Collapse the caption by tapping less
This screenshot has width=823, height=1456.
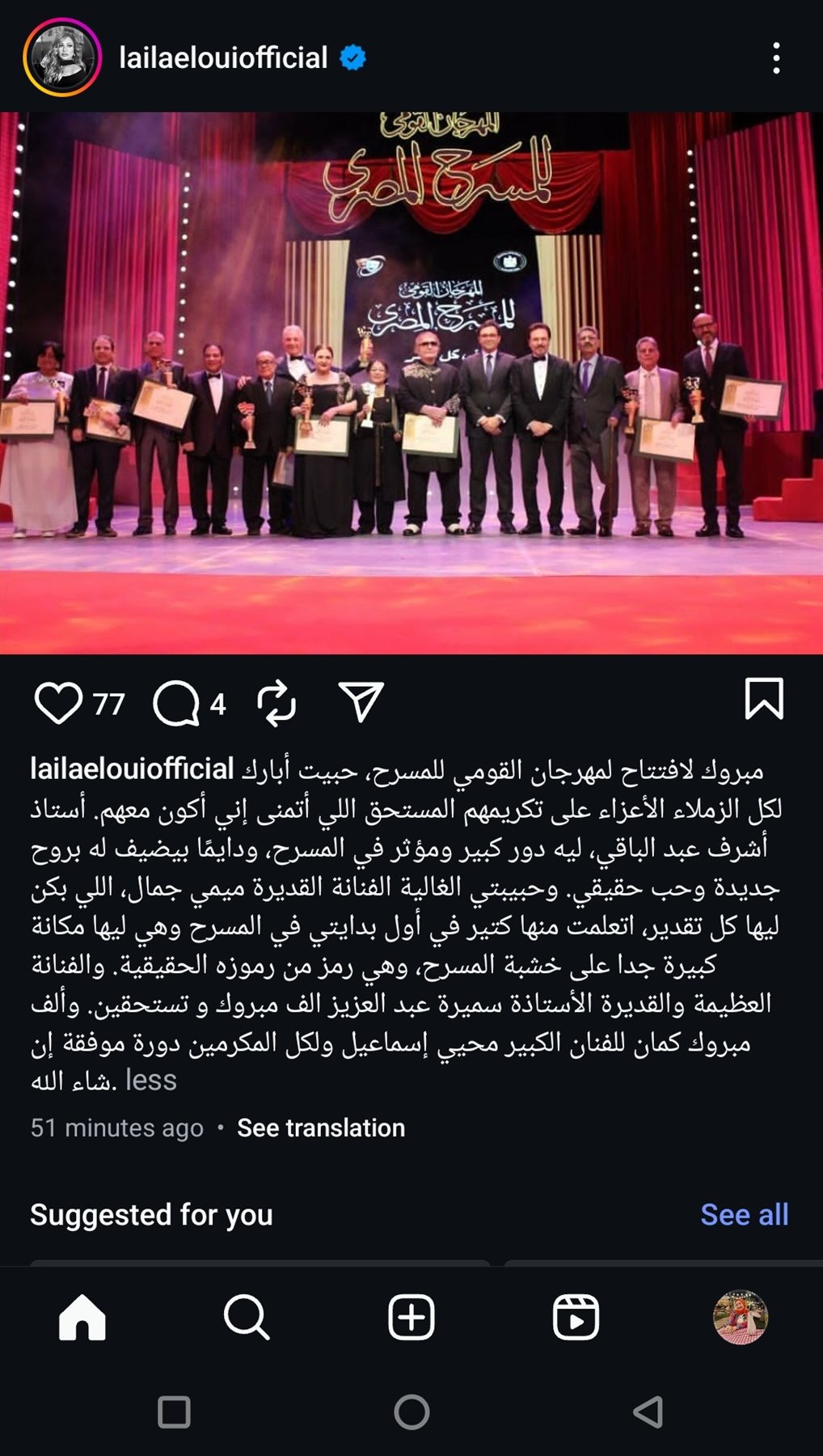pos(151,1080)
